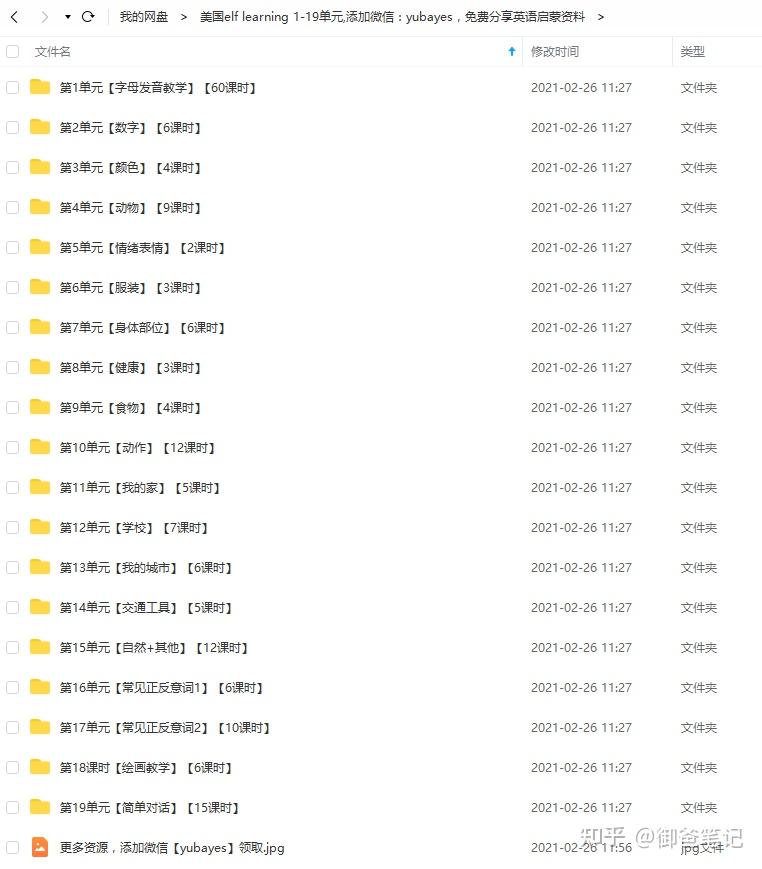Open folder 第7单元【身体部位】
This screenshot has width=762, height=869.
[x=142, y=328]
